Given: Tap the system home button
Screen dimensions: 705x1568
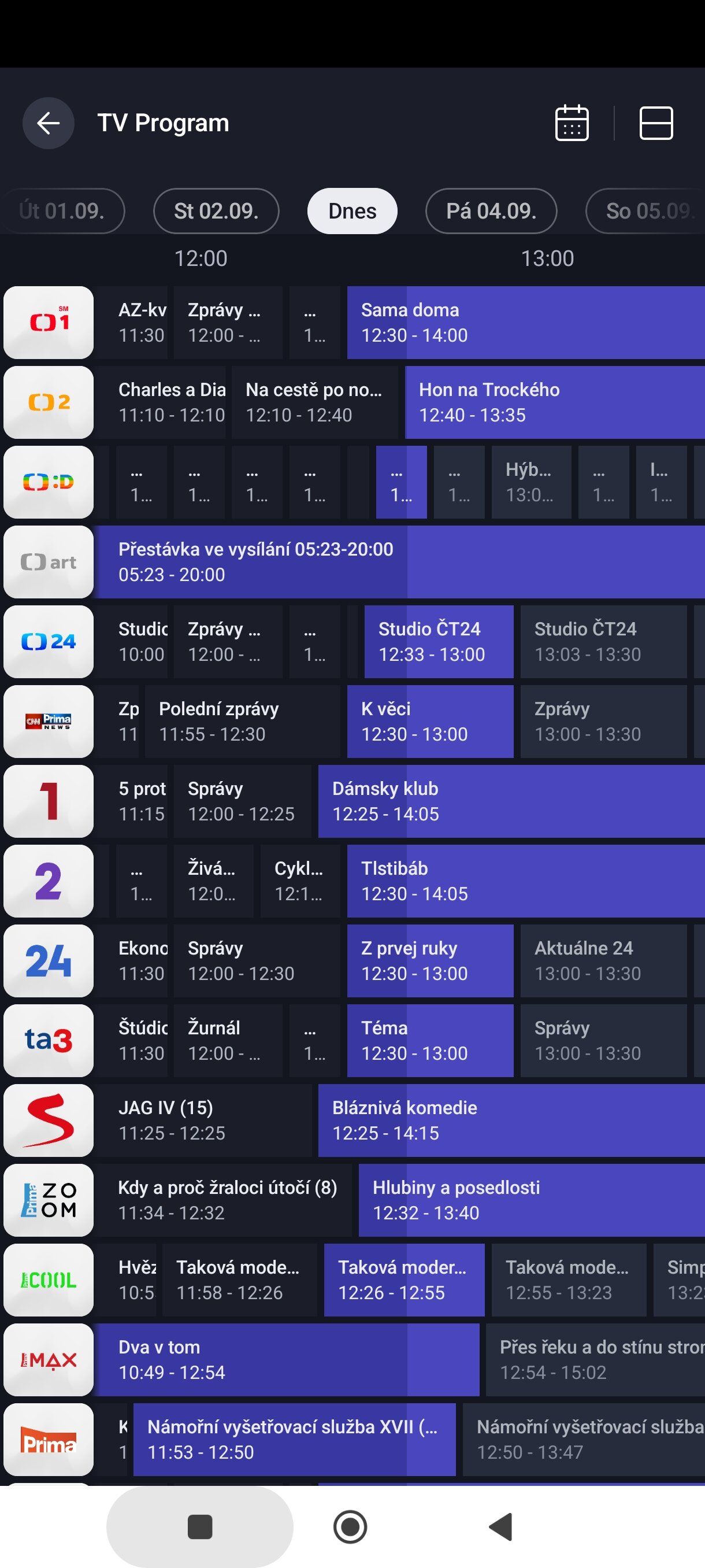Looking at the screenshot, I should coord(350,1526).
